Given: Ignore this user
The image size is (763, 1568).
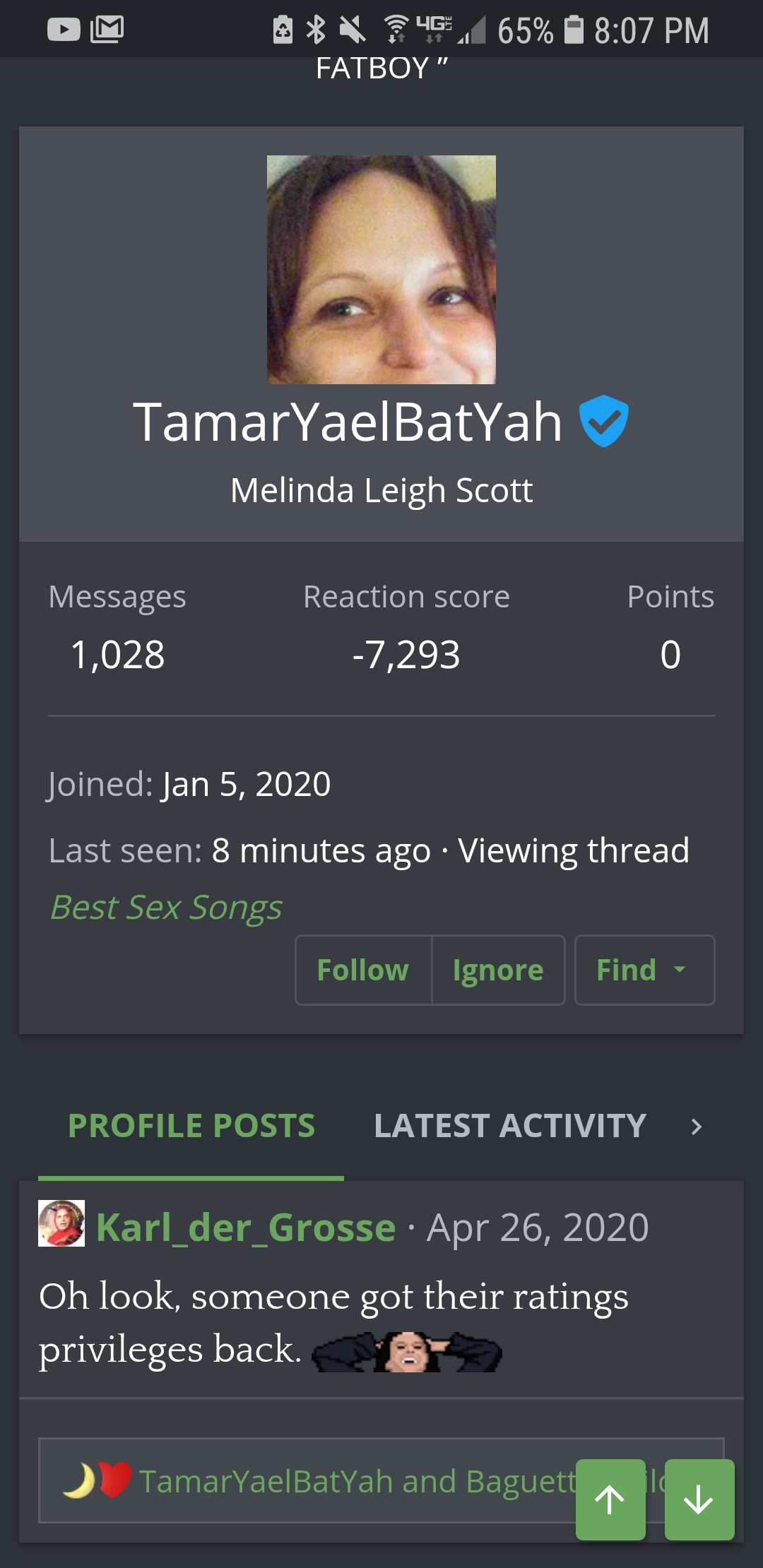Looking at the screenshot, I should point(498,970).
